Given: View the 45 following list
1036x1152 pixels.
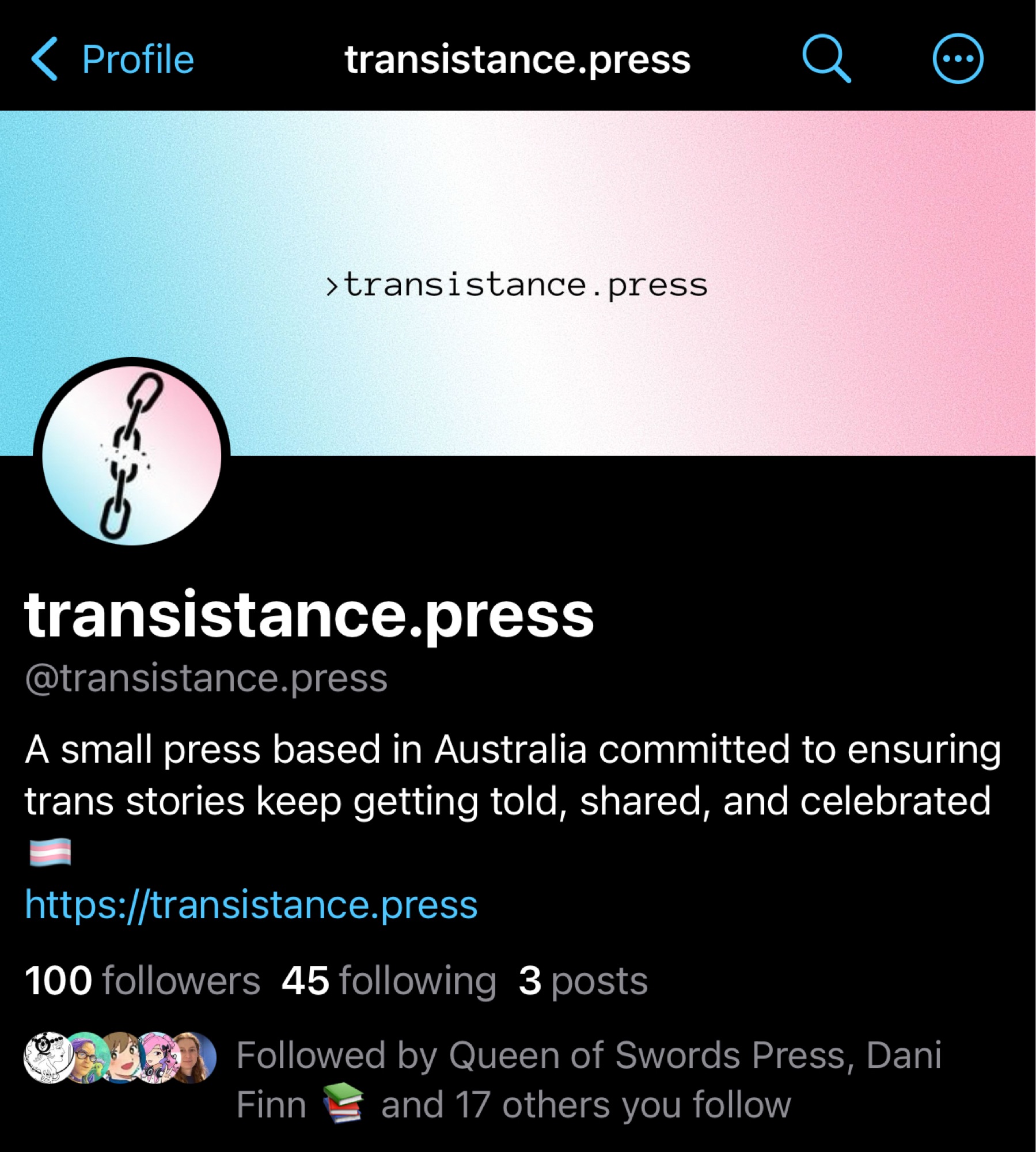Looking at the screenshot, I should pyautogui.click(x=389, y=980).
